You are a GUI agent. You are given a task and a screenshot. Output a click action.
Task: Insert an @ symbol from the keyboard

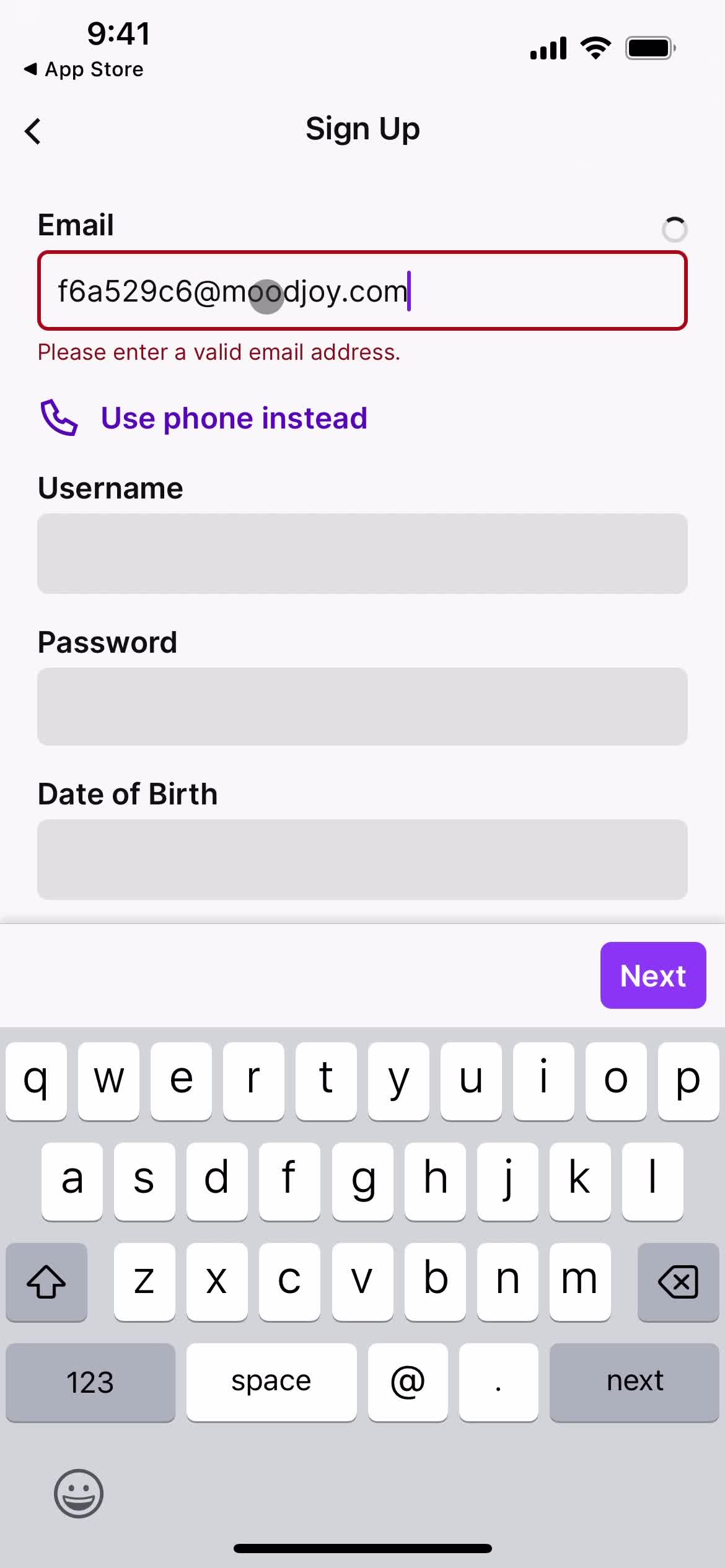coord(408,1382)
